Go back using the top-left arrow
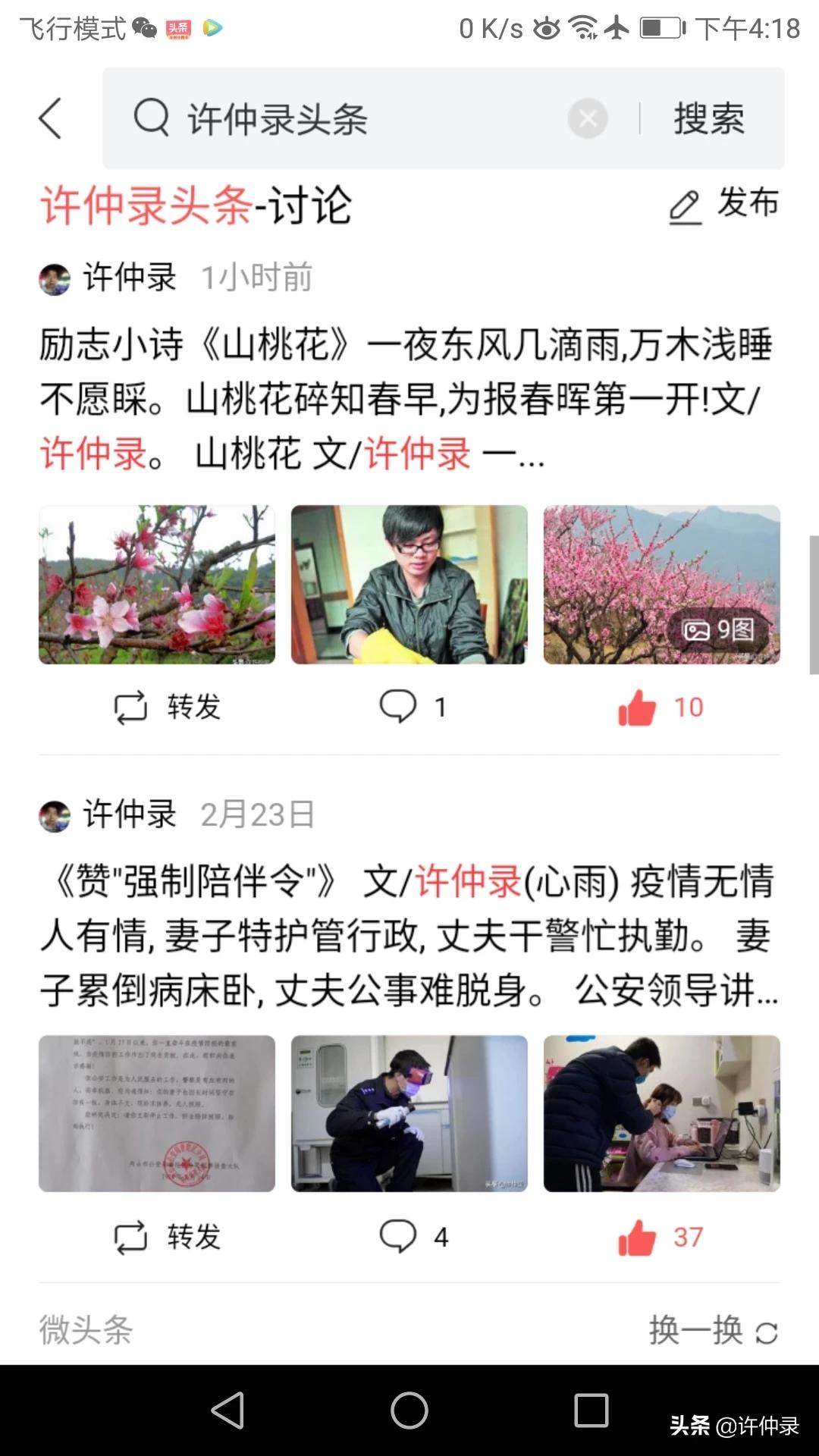Viewport: 819px width, 1456px height. pos(50,119)
